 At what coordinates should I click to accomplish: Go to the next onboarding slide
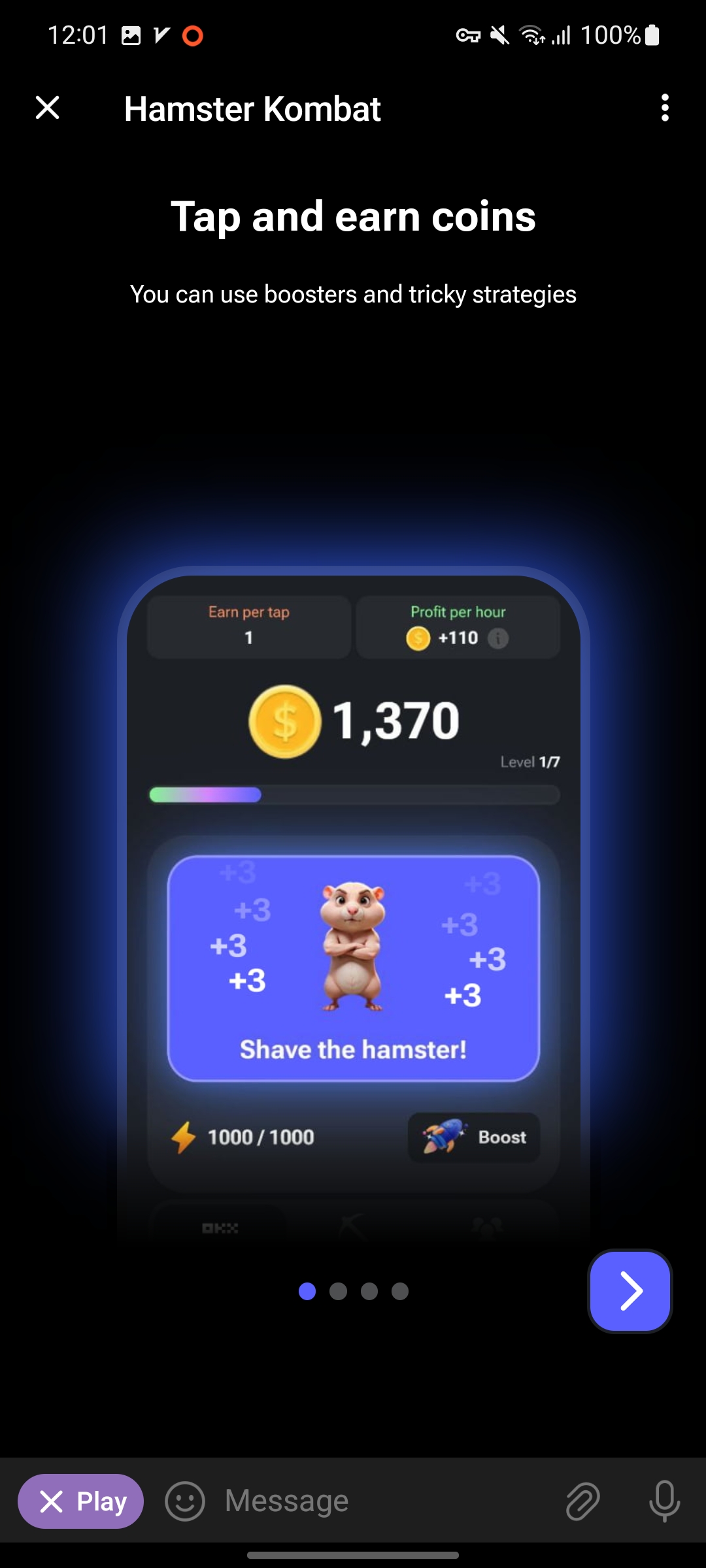click(x=630, y=1291)
